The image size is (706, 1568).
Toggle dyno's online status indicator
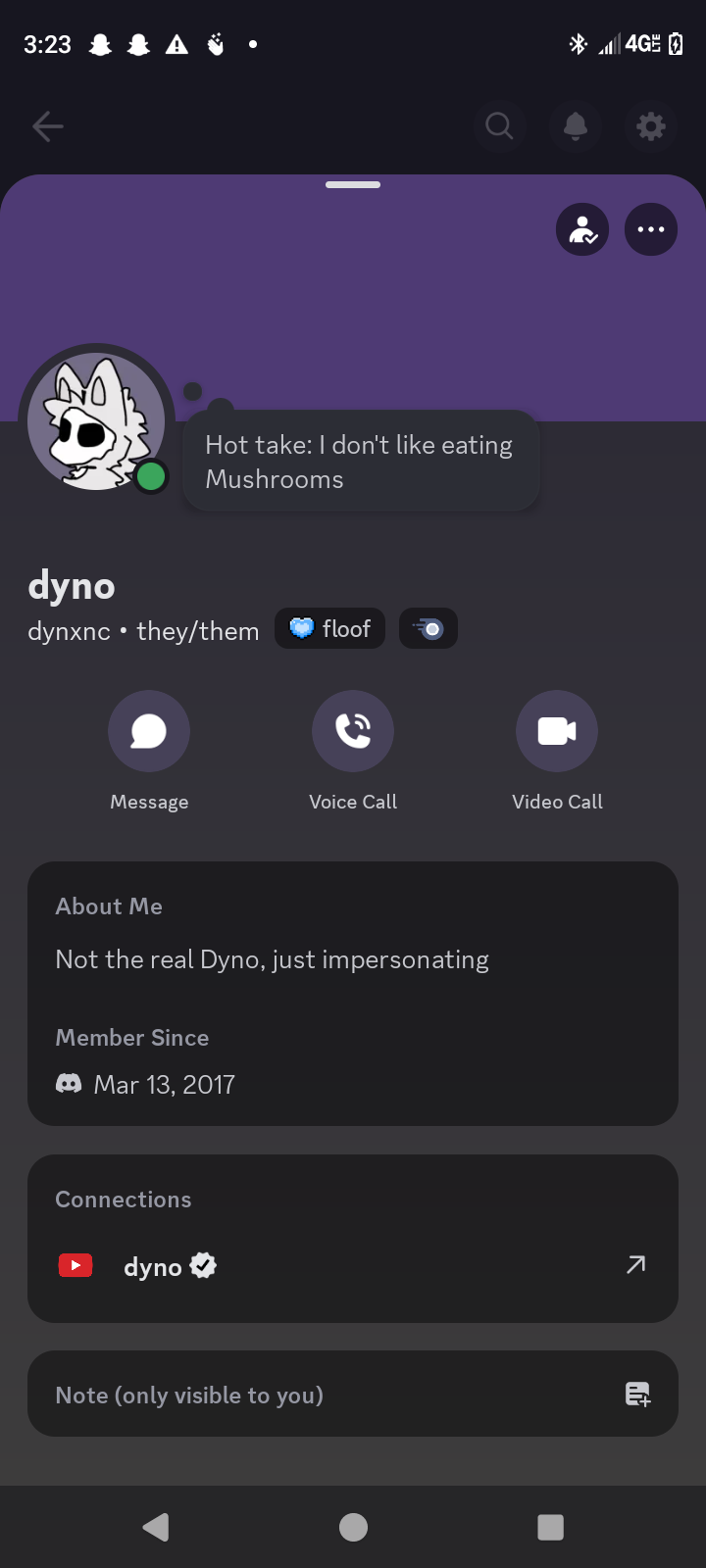tap(151, 477)
